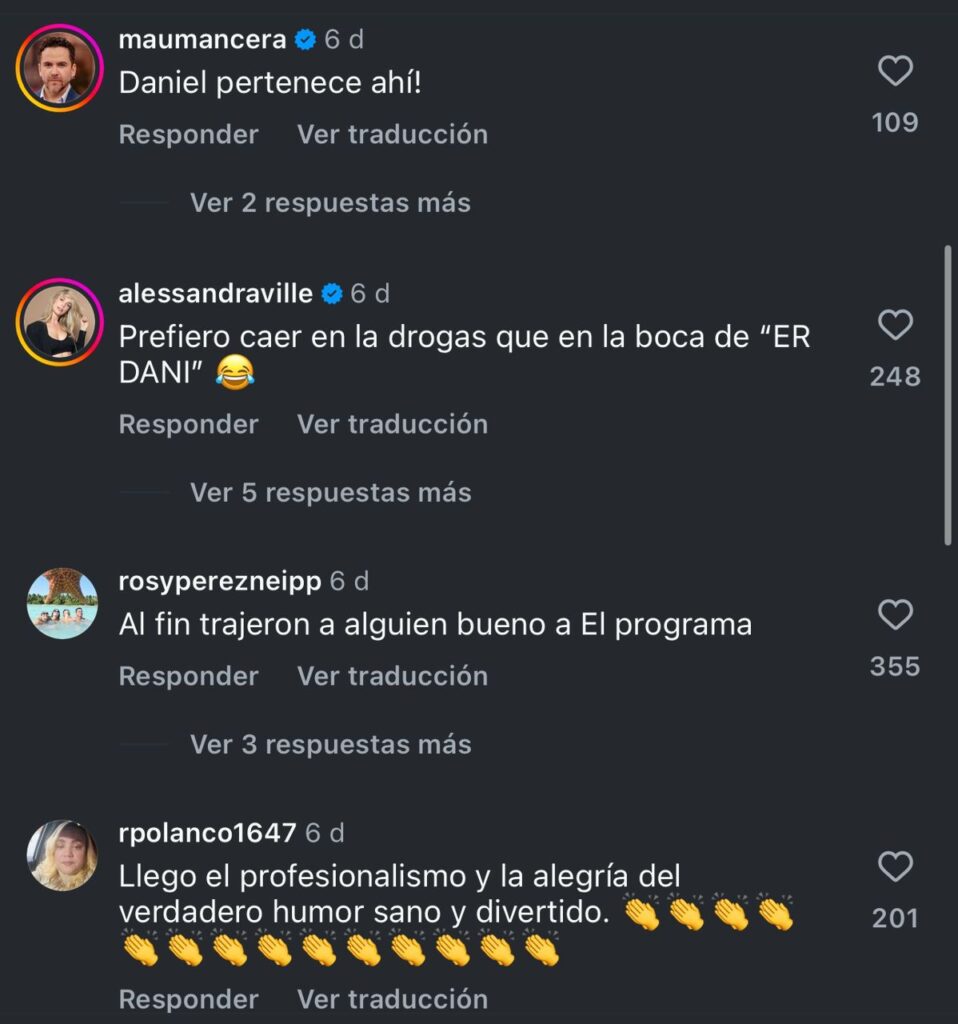Open alessandraville's profile picture

coord(60,322)
